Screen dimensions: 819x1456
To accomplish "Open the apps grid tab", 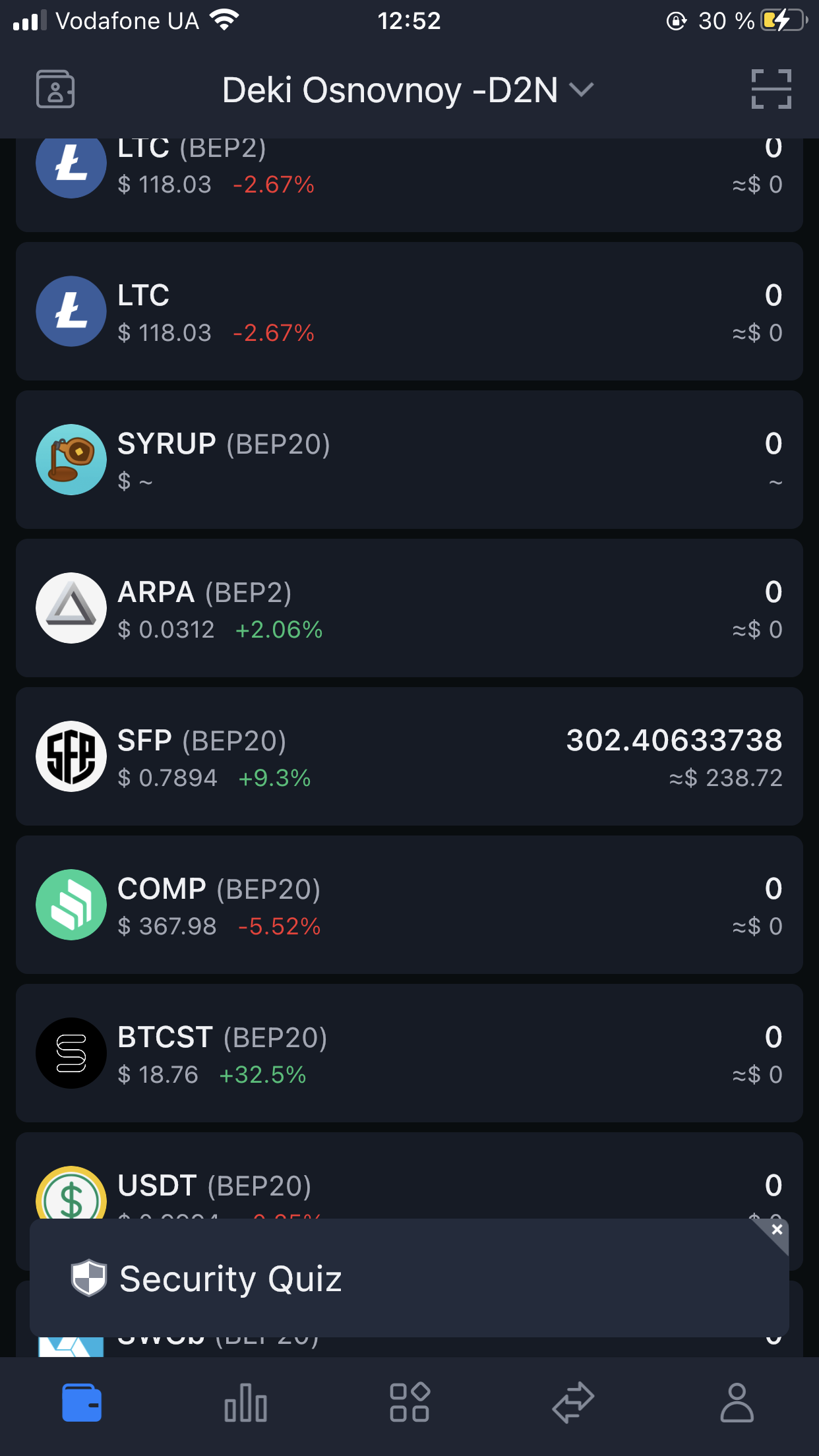I will click(409, 1402).
